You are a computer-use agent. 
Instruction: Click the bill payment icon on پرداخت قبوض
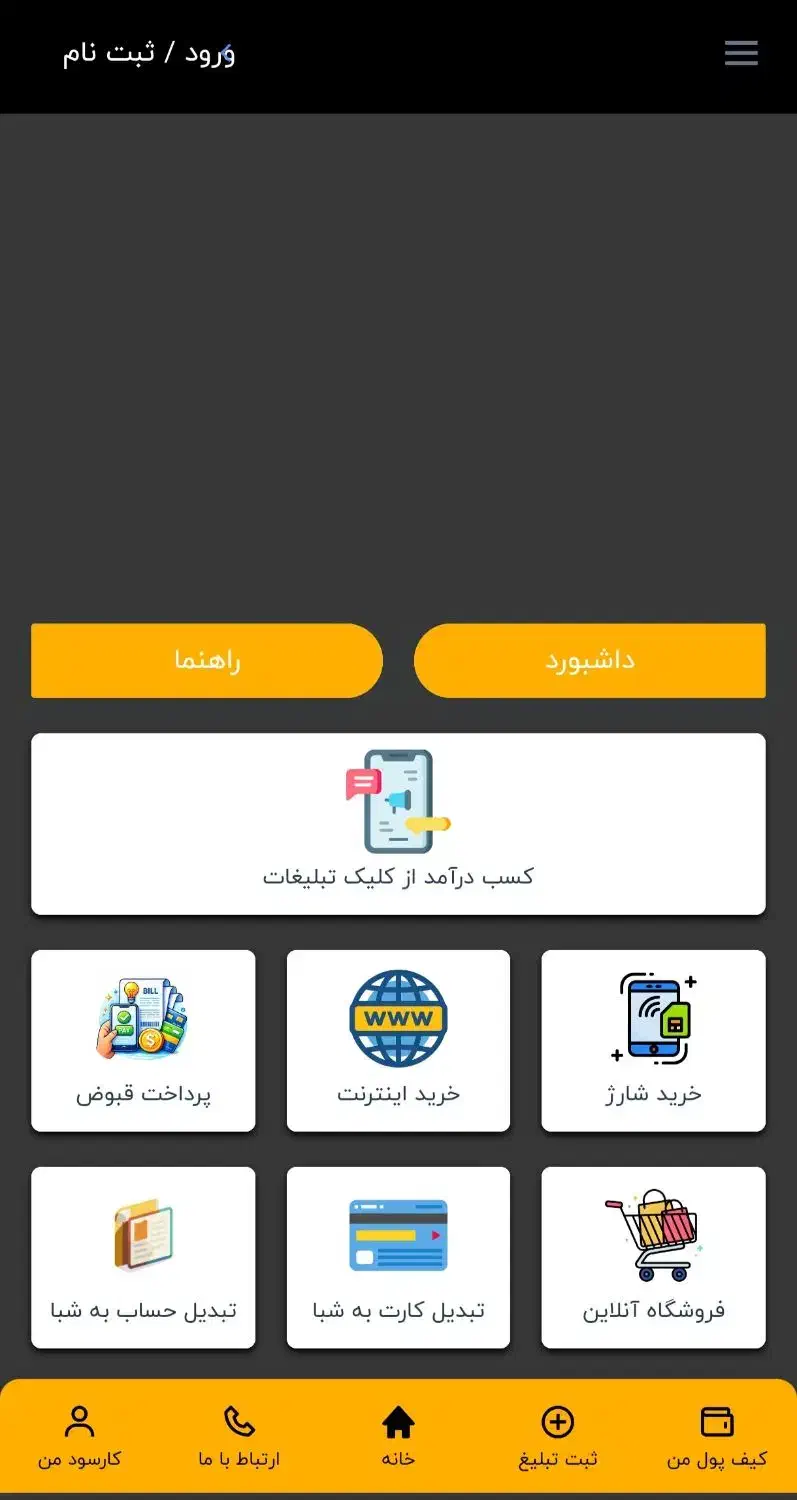pyautogui.click(x=143, y=1018)
